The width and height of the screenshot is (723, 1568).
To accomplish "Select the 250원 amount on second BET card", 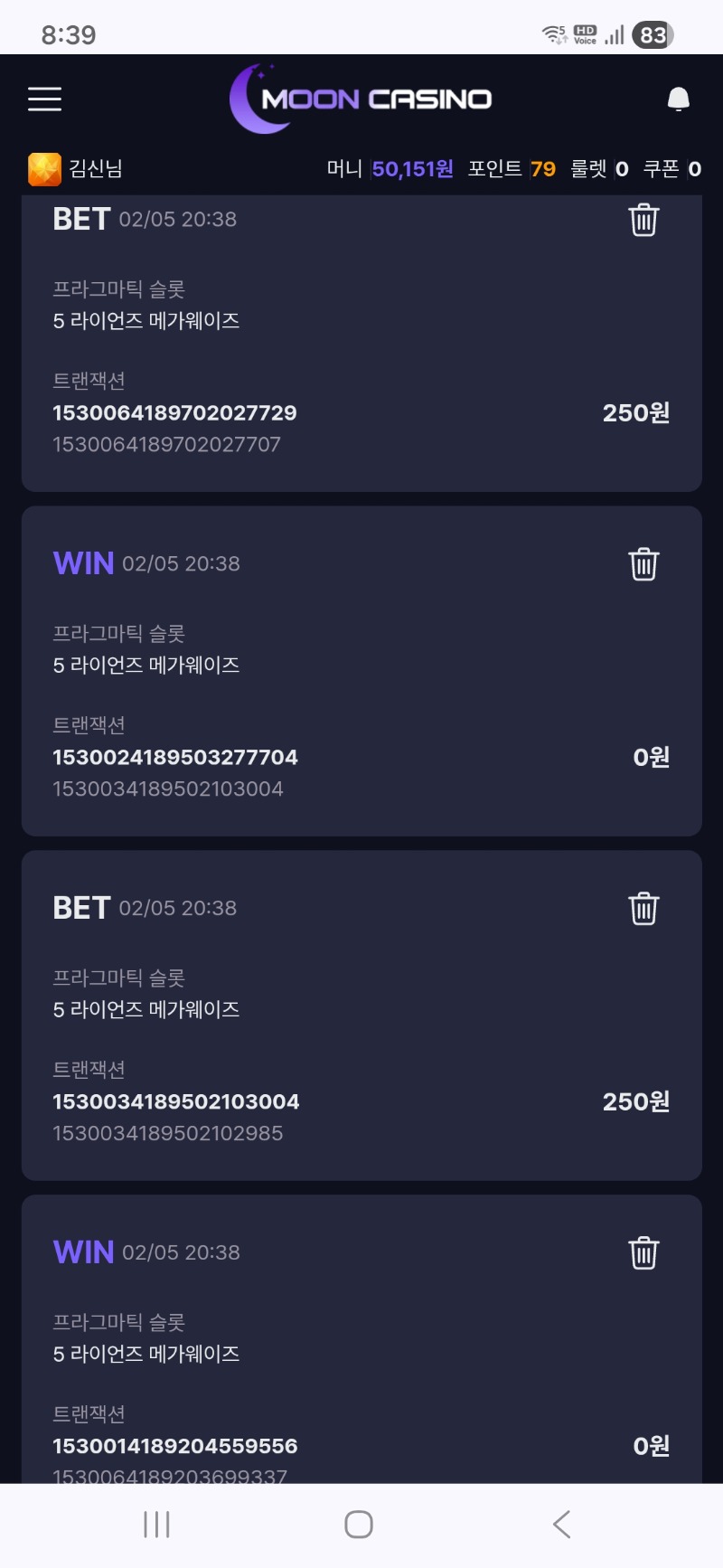I will (636, 1101).
